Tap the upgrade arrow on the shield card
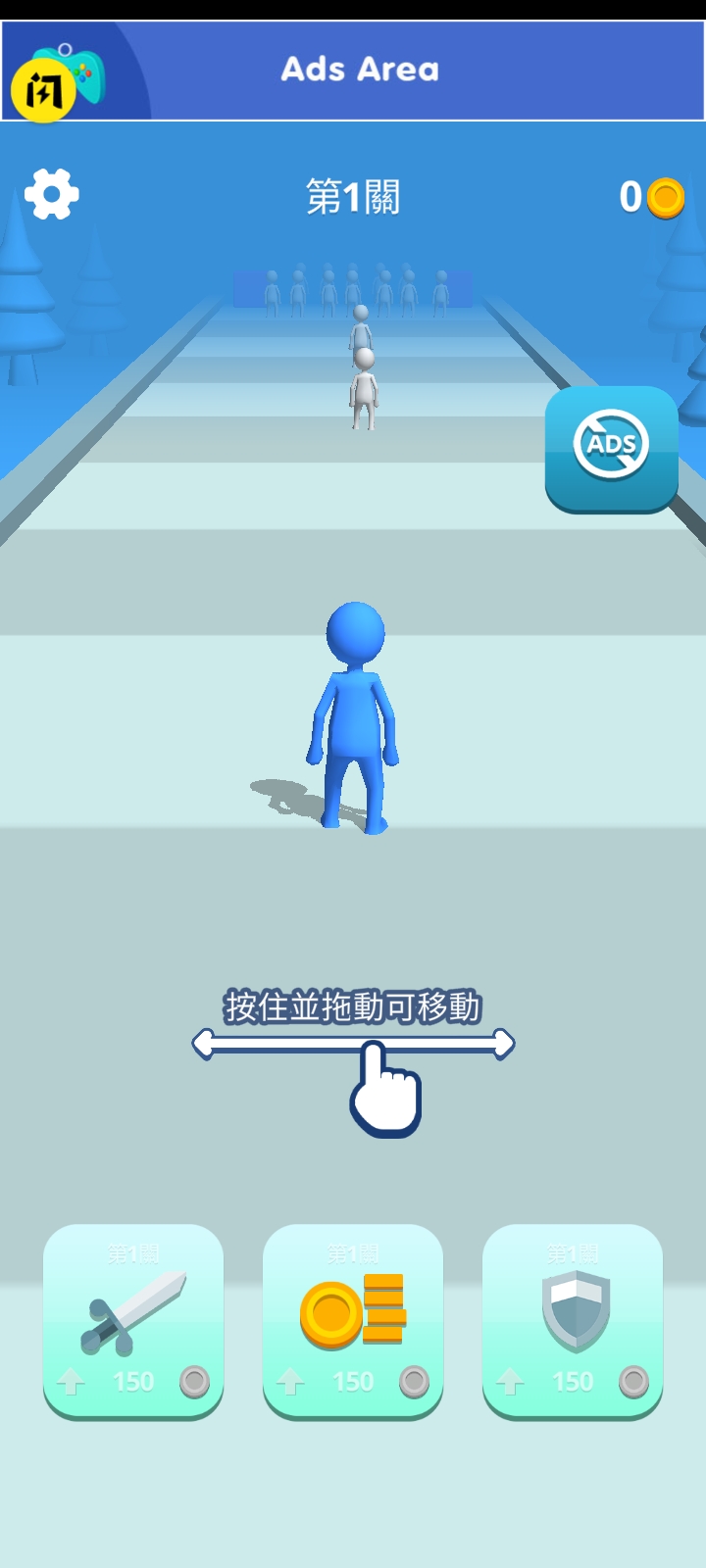706x1568 pixels. pos(511,1382)
